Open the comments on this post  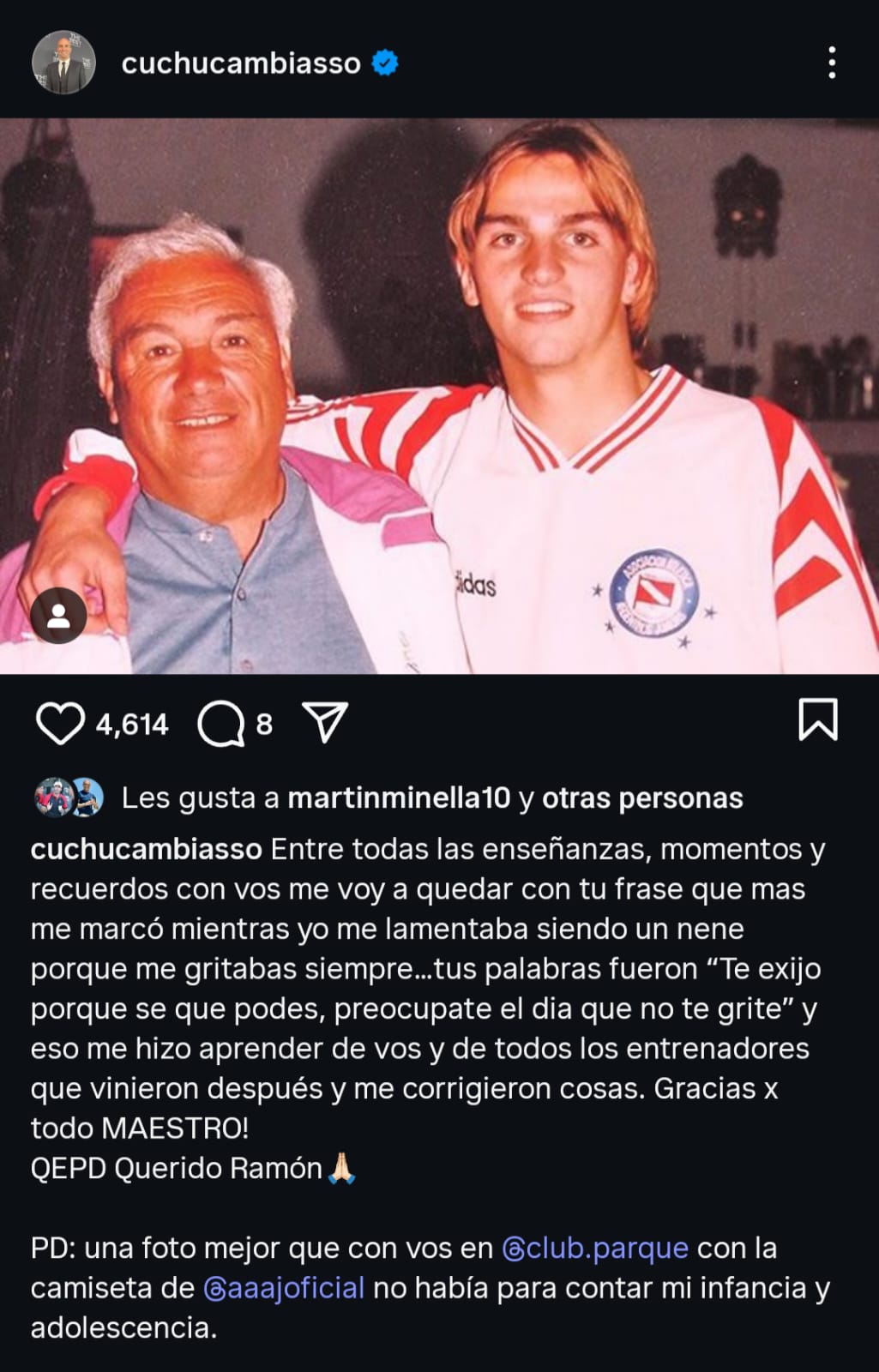pos(221,725)
